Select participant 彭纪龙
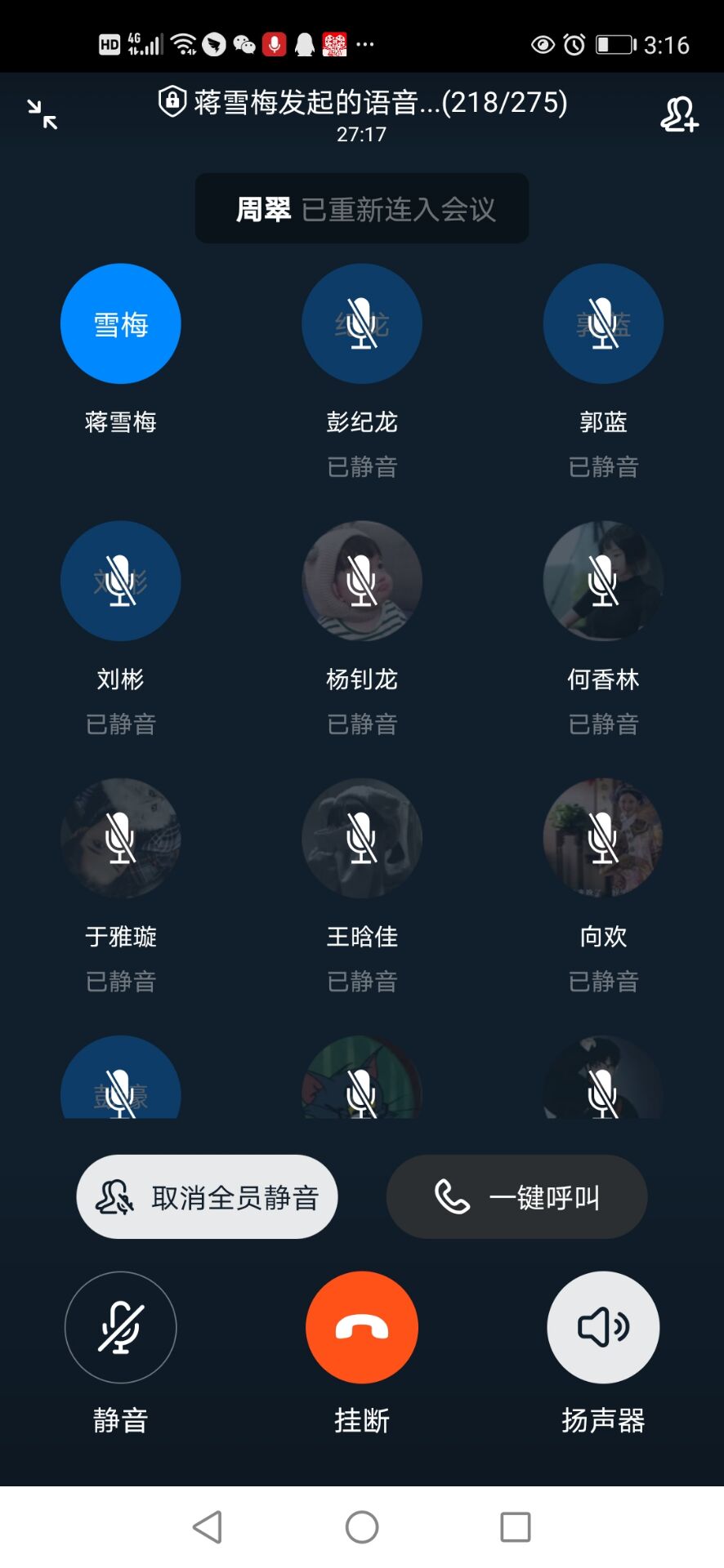Viewport: 724px width, 1568px height. [x=362, y=324]
